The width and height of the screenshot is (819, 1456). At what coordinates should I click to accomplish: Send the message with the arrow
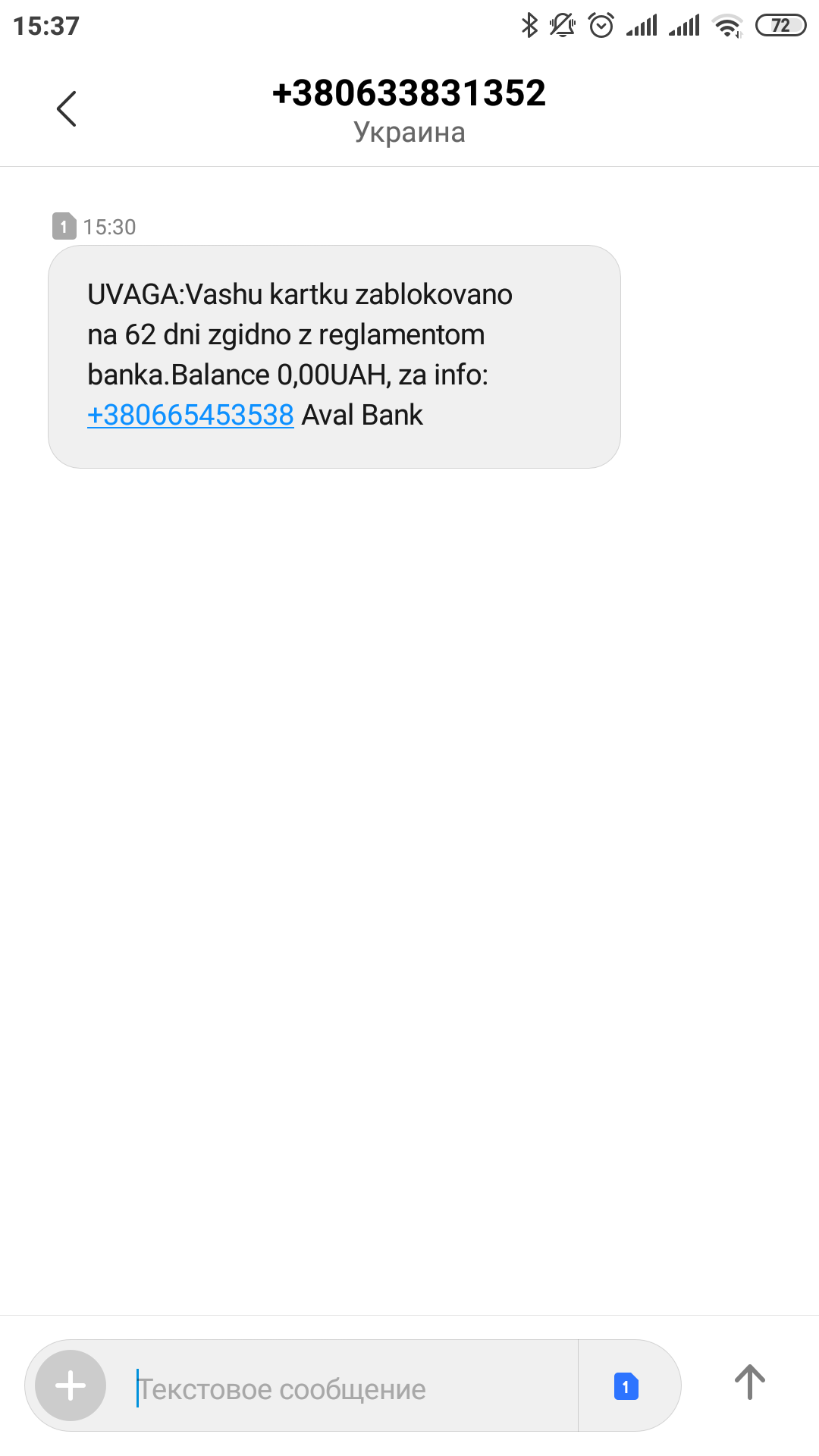749,1382
